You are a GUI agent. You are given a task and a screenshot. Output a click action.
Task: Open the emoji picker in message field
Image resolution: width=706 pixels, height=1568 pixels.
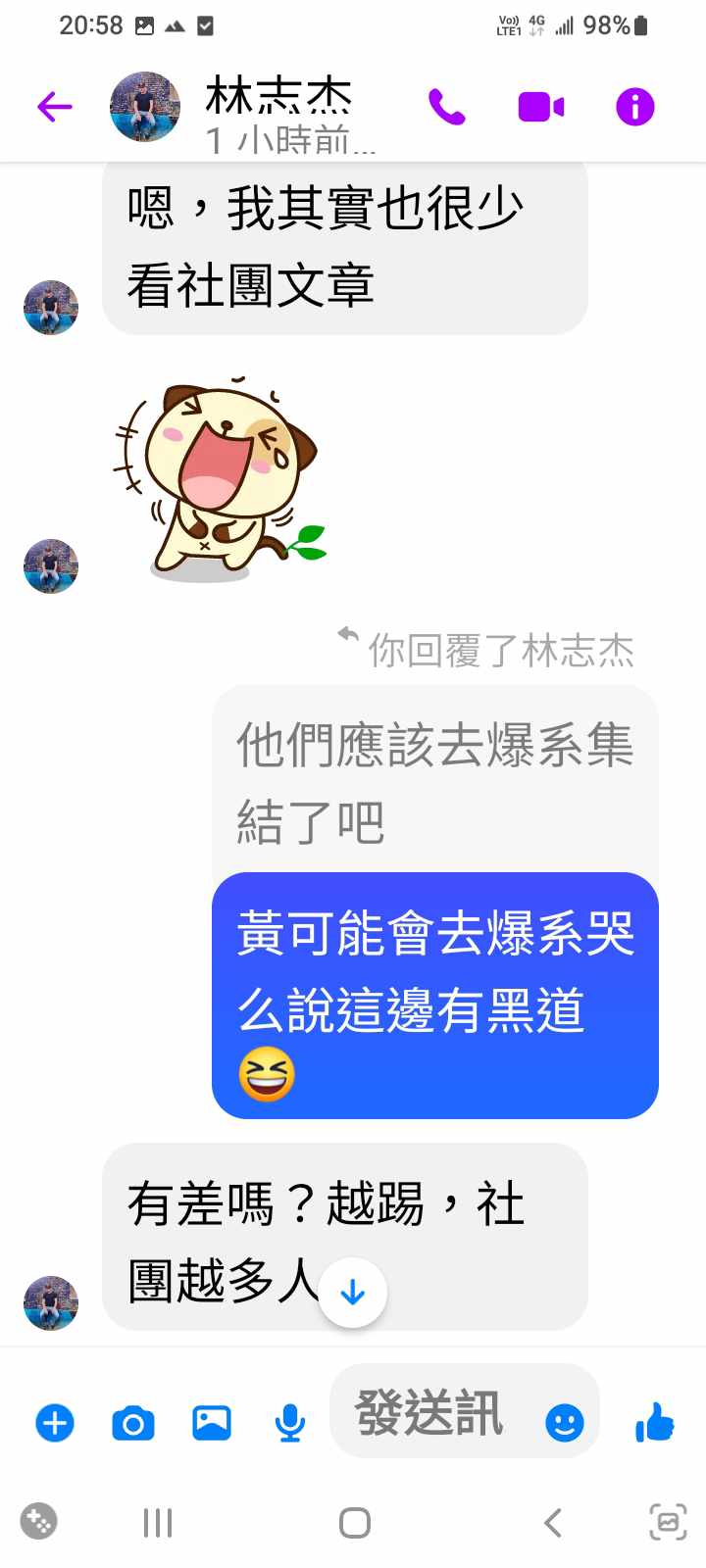pyautogui.click(x=564, y=1422)
